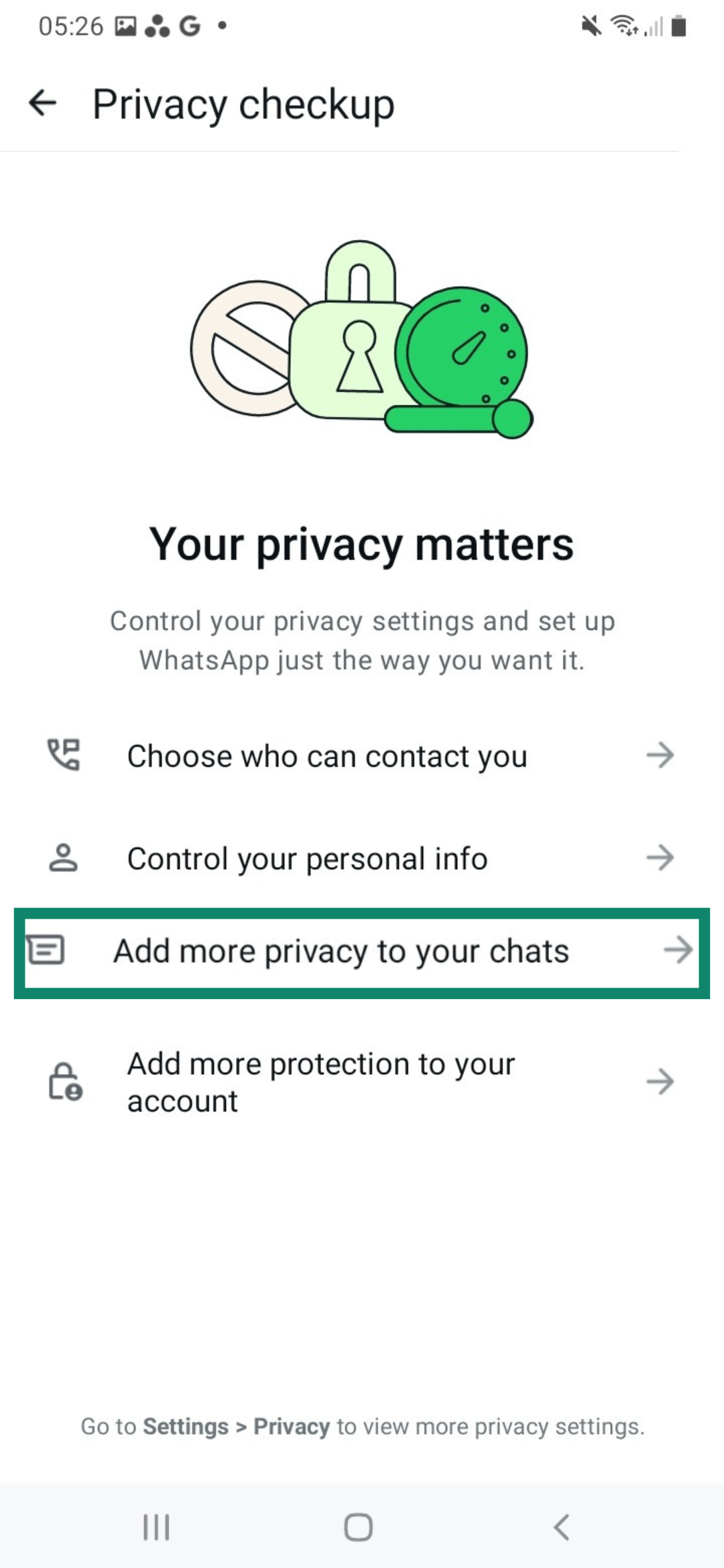724x1568 pixels.
Task: Open Control your personal info
Action: (x=361, y=858)
